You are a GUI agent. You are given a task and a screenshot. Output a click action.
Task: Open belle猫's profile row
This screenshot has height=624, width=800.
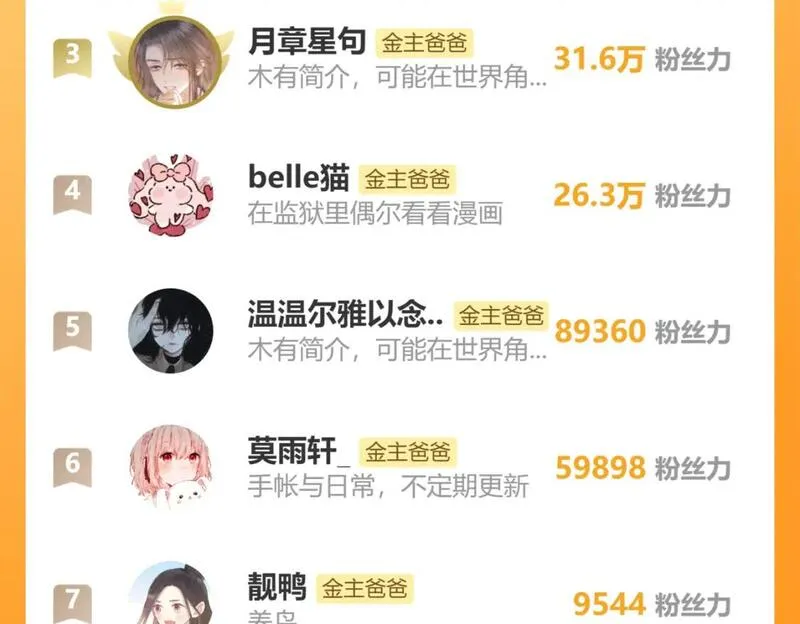tap(400, 195)
